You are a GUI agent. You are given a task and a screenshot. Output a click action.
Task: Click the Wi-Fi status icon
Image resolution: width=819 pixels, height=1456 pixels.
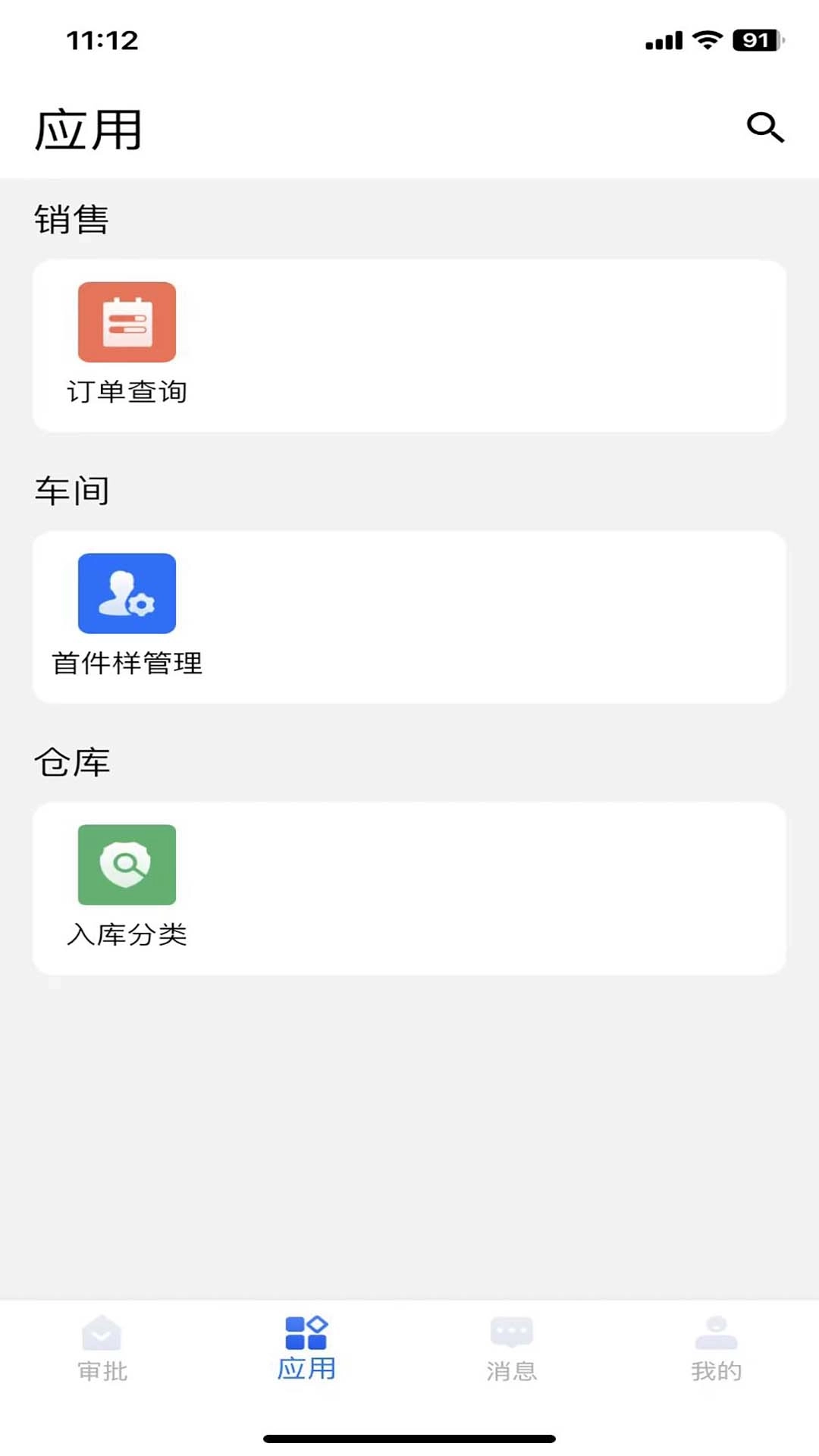708,40
